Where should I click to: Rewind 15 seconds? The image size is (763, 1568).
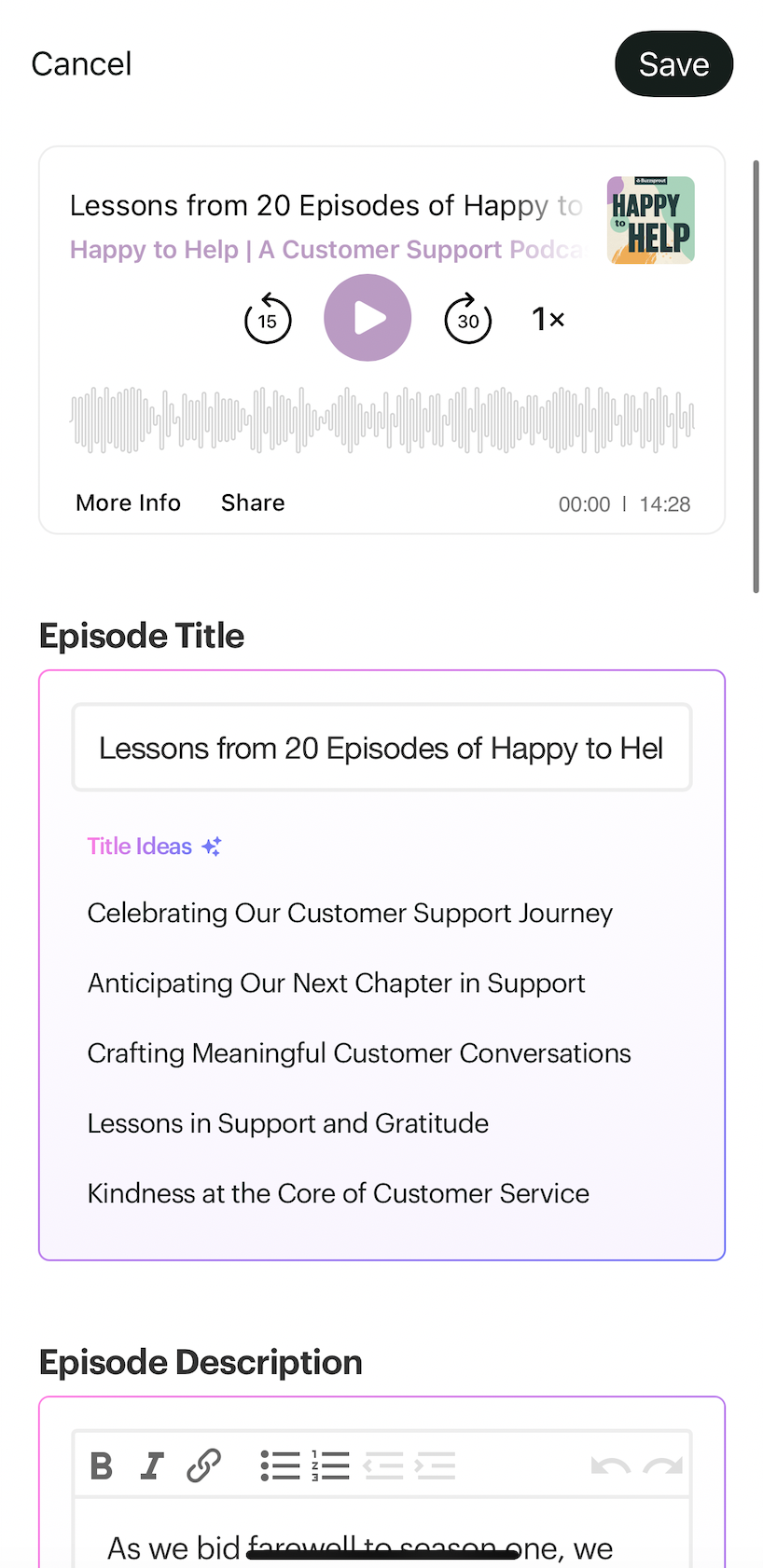268,319
